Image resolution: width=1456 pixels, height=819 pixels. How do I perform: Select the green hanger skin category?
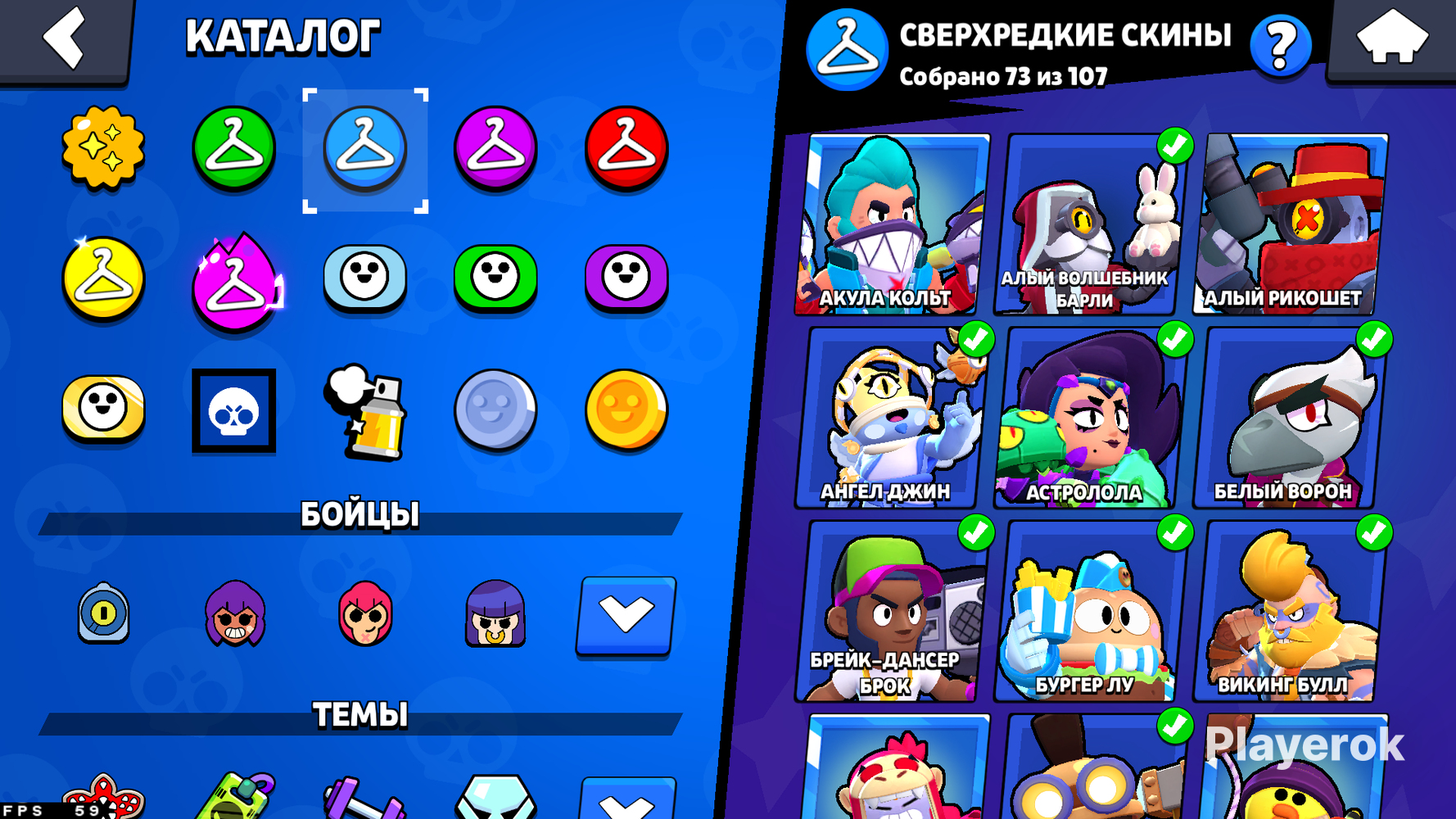click(x=234, y=149)
